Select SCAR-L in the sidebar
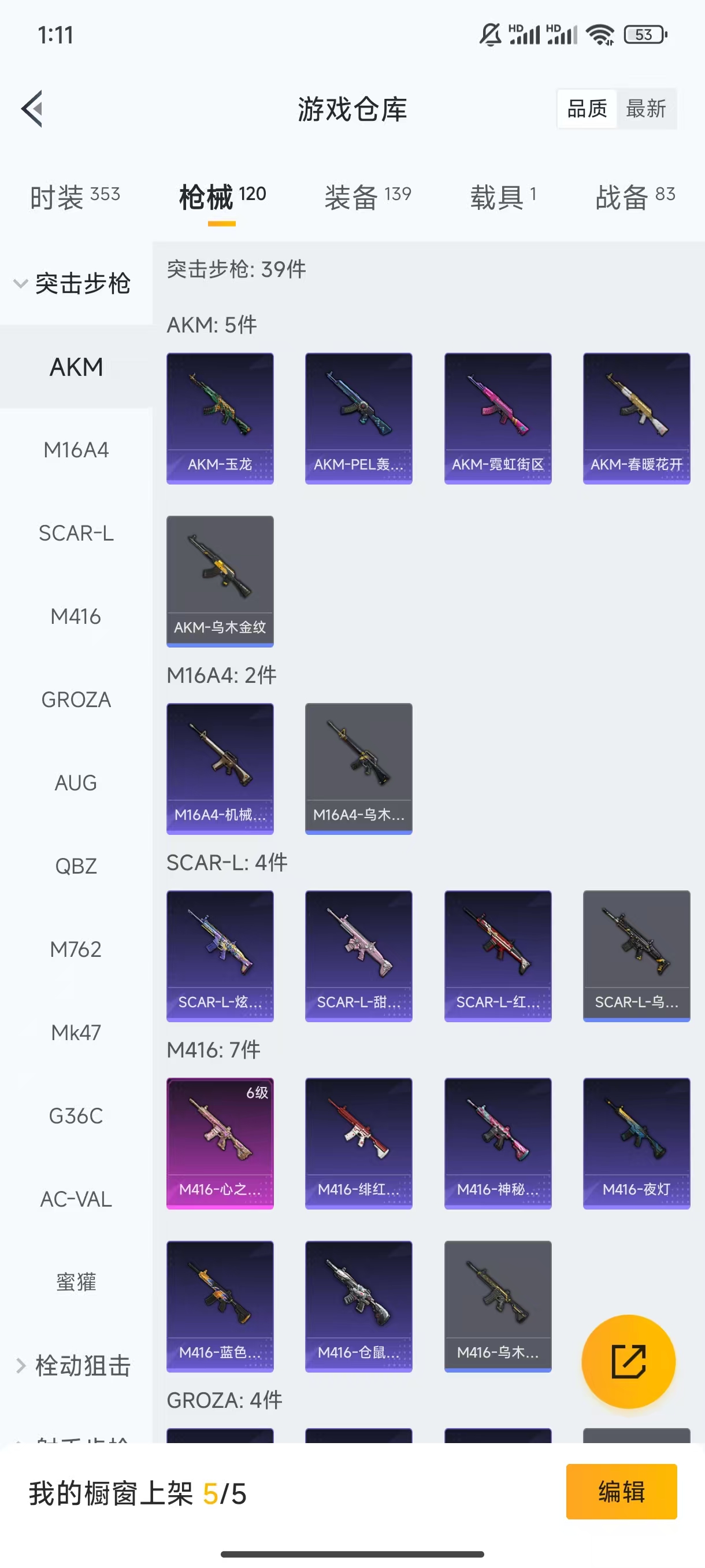Viewport: 705px width, 1568px height. [x=76, y=533]
